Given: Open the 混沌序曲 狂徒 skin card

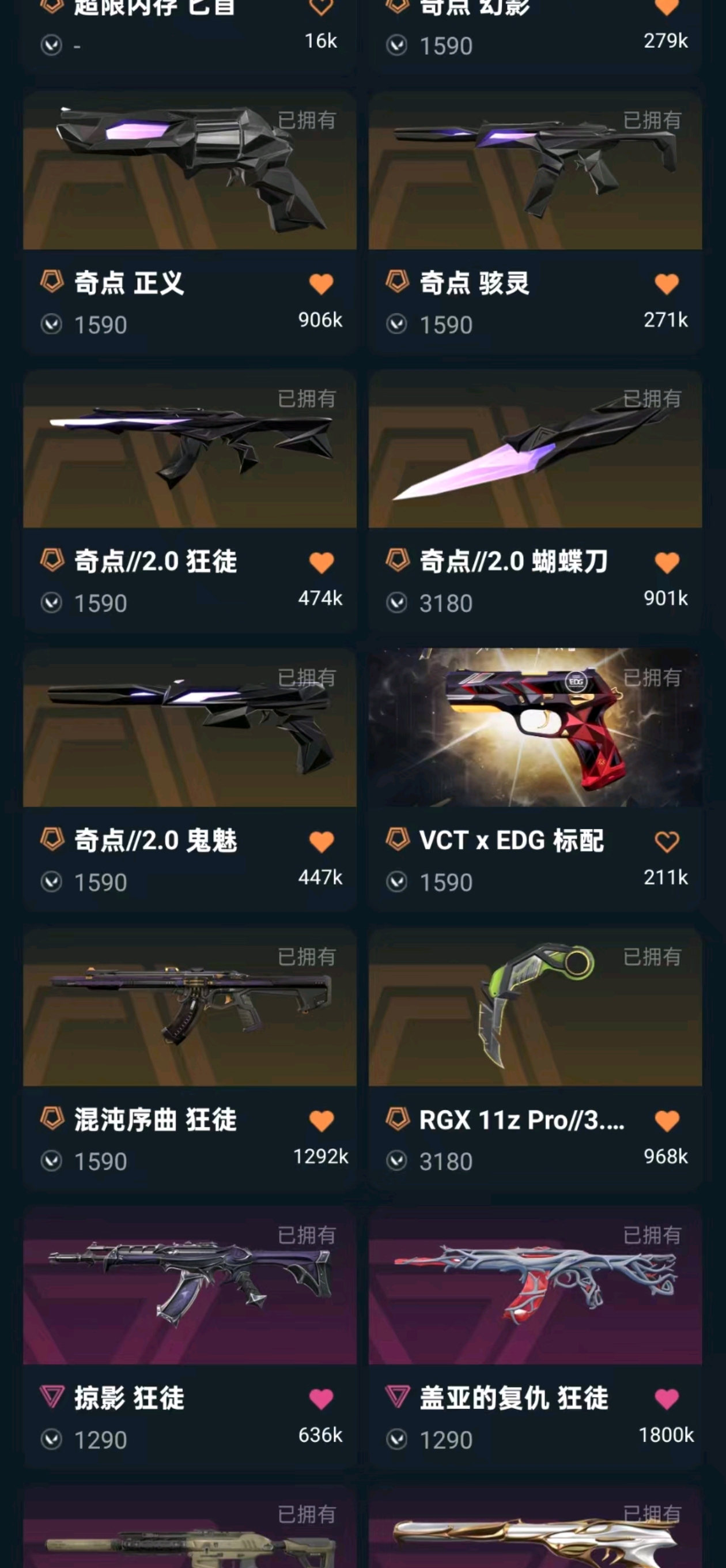Looking at the screenshot, I should coord(189,1008).
